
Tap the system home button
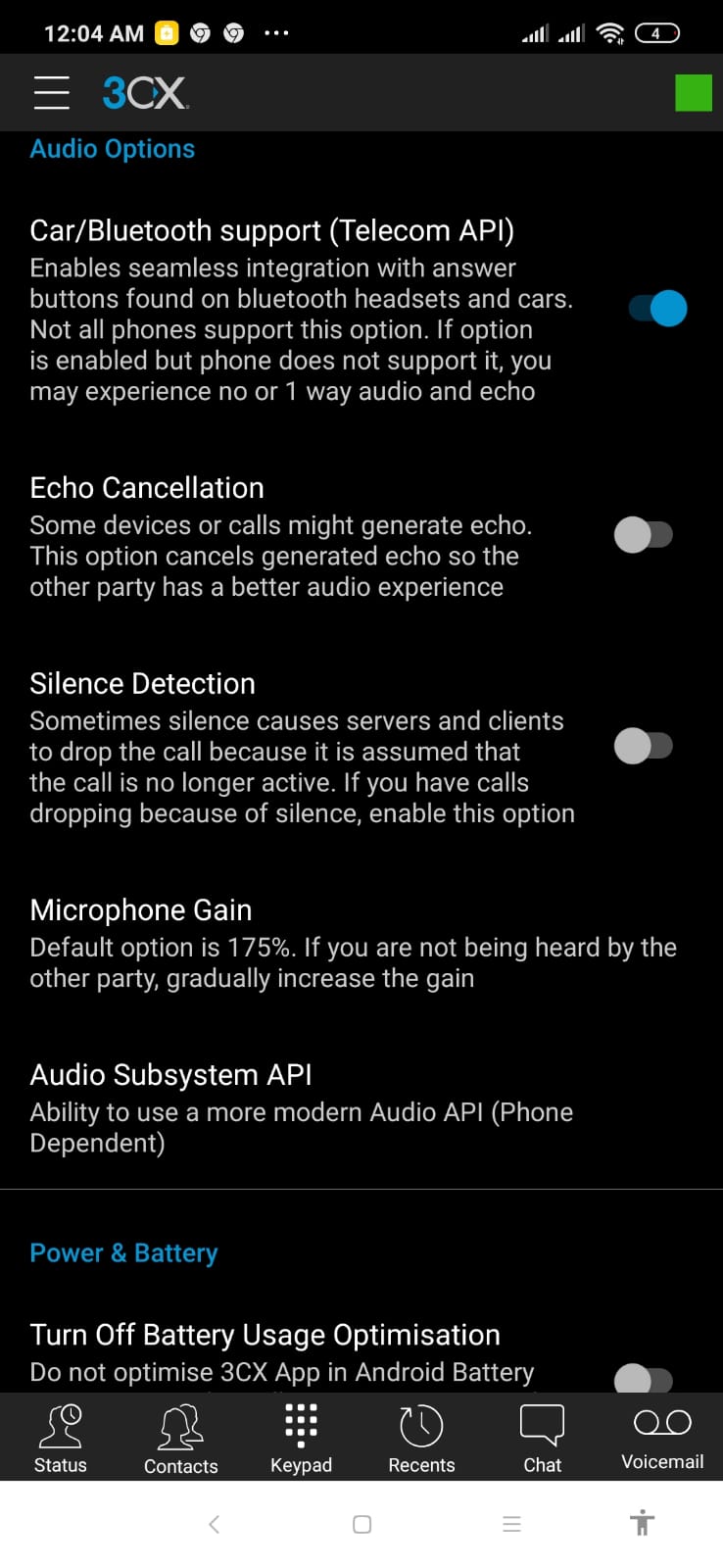tap(361, 1524)
